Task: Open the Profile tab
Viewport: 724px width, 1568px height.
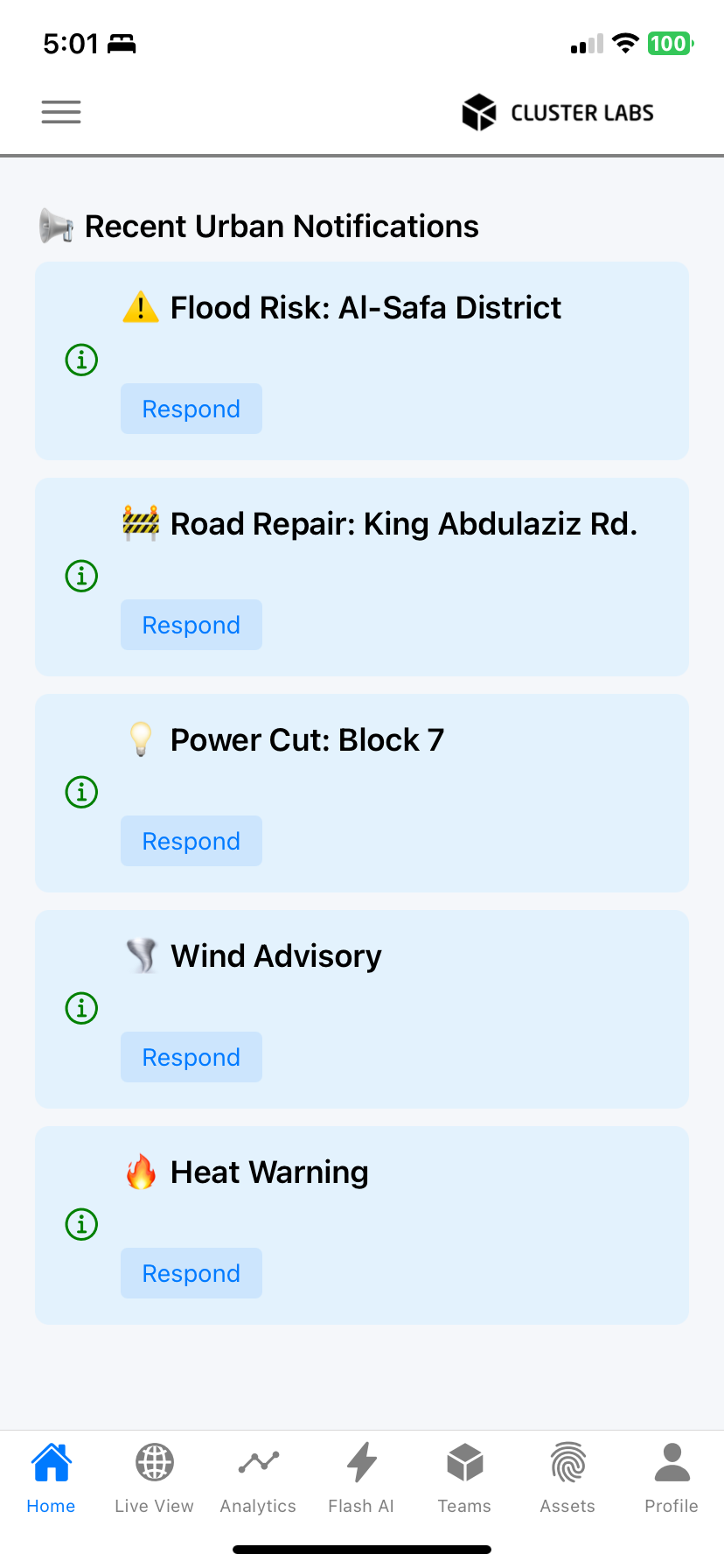Action: [x=672, y=1478]
